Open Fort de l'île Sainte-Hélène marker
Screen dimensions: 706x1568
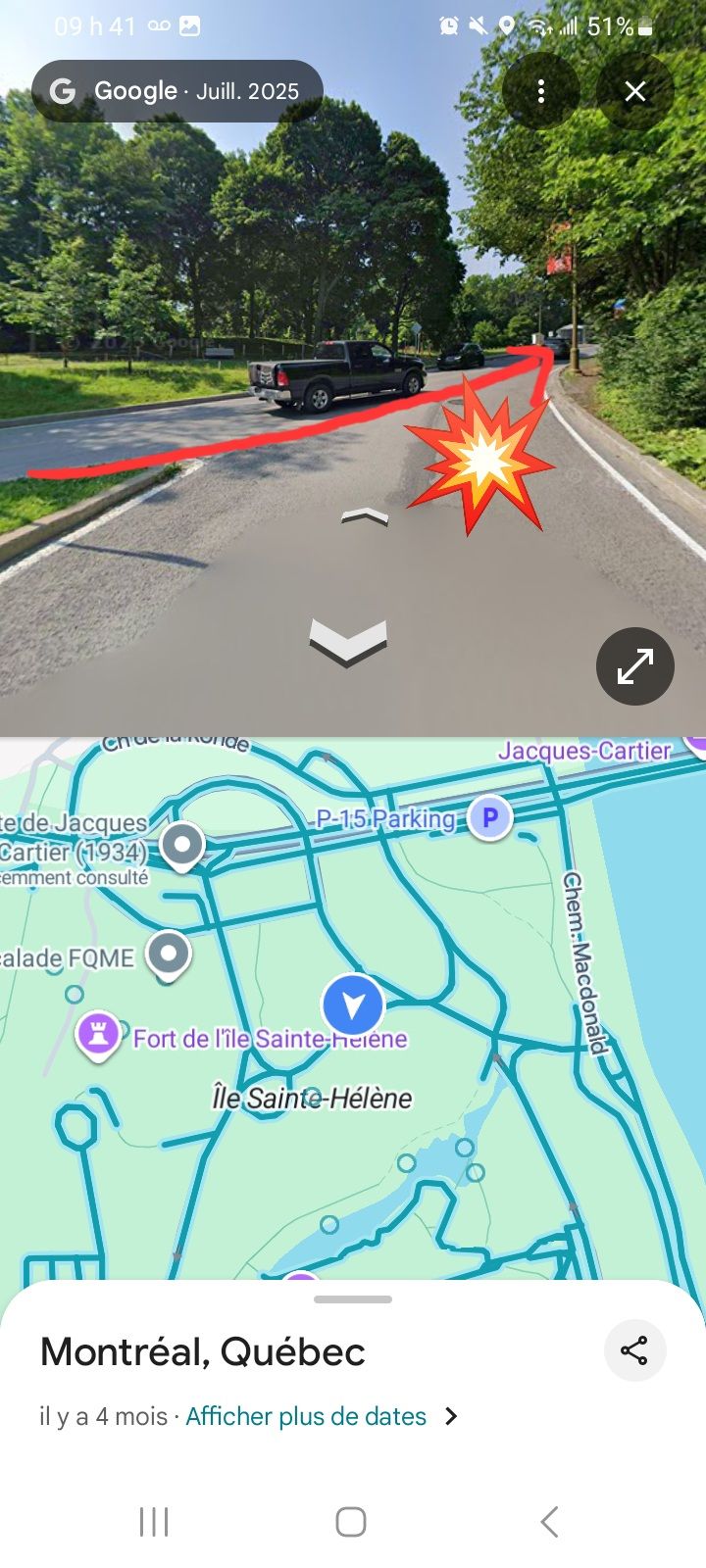(98, 1033)
